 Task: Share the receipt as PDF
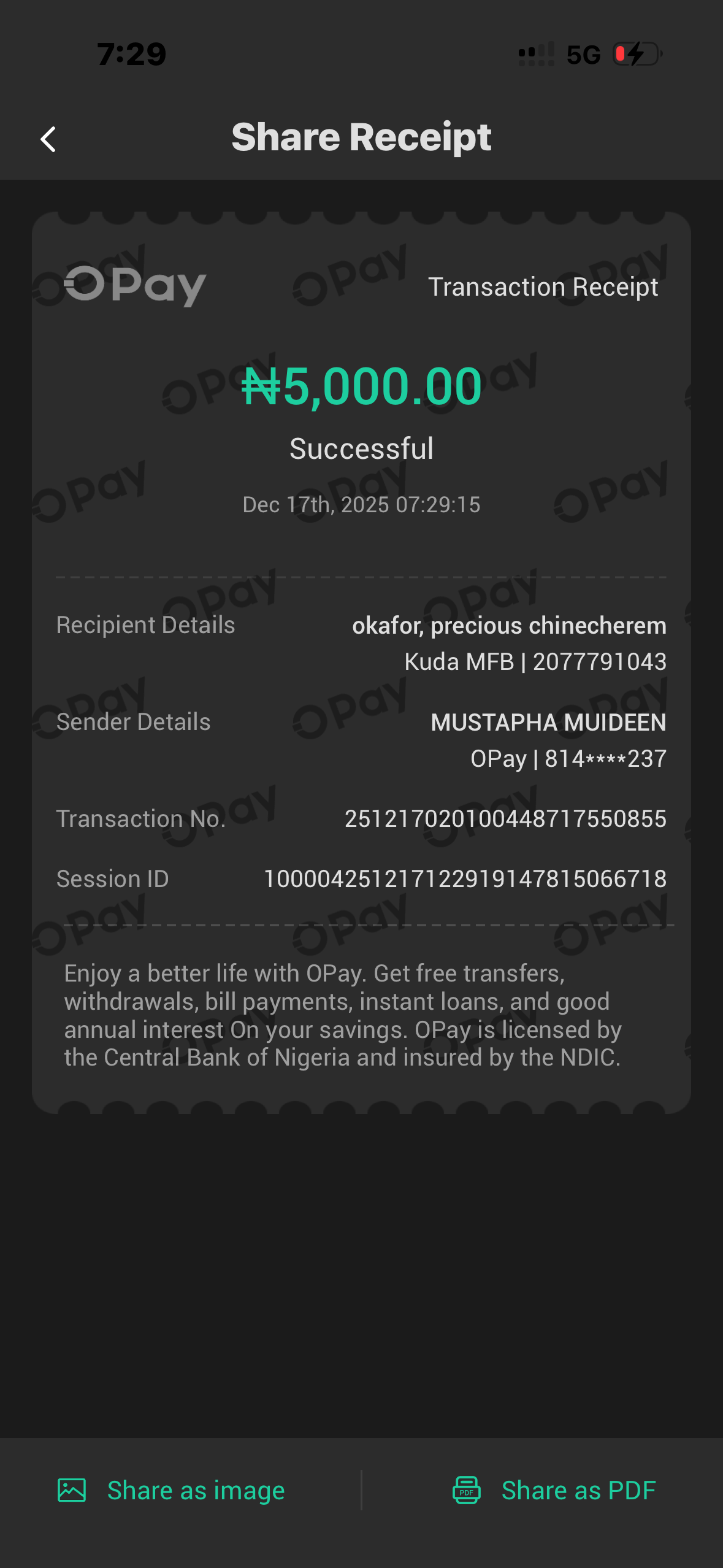pos(554,1490)
